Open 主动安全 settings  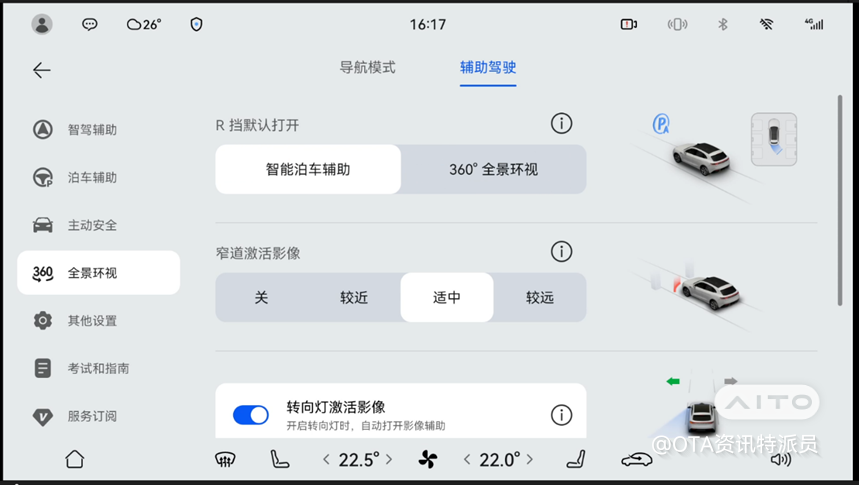click(x=92, y=226)
